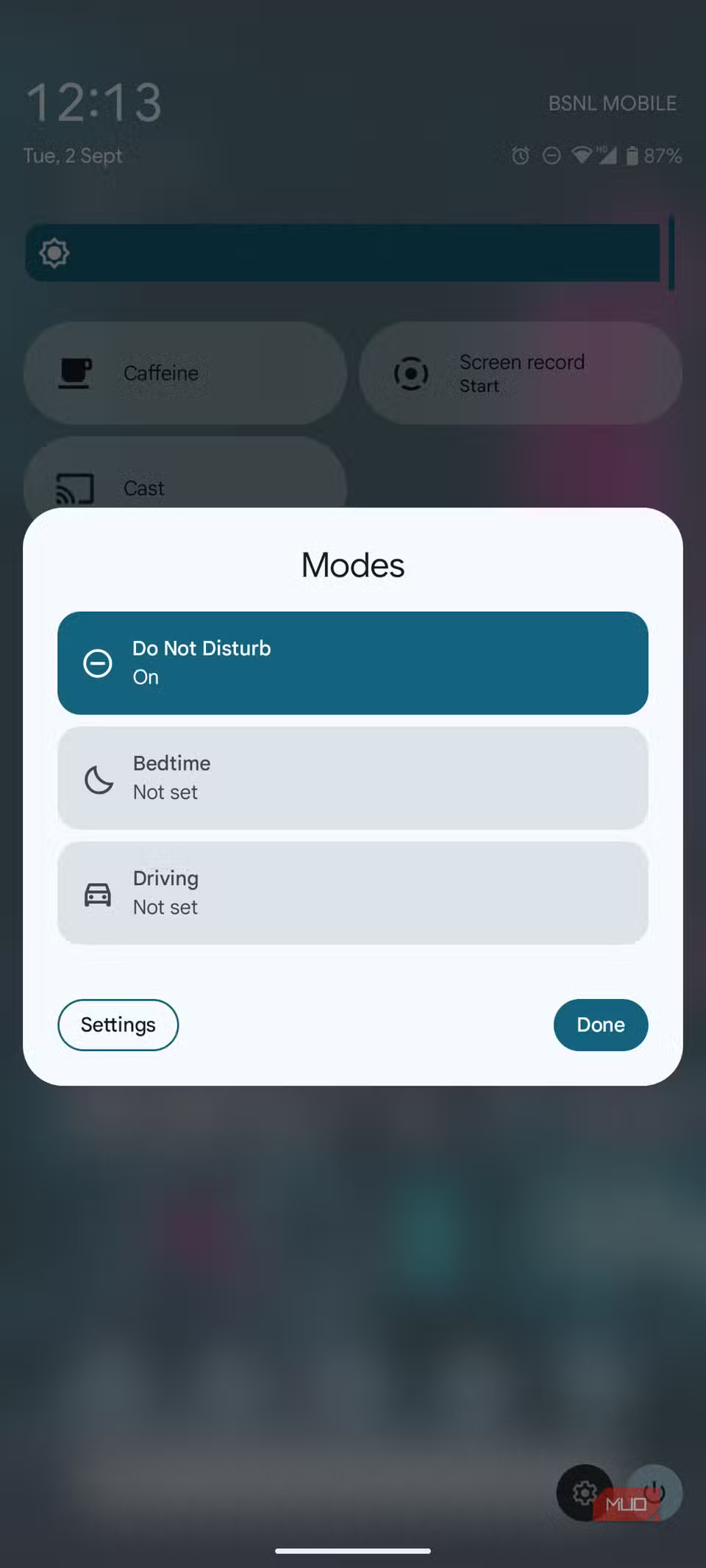The height and width of the screenshot is (1568, 706).
Task: Tap Done to close the Modes dialog
Action: 600,1025
